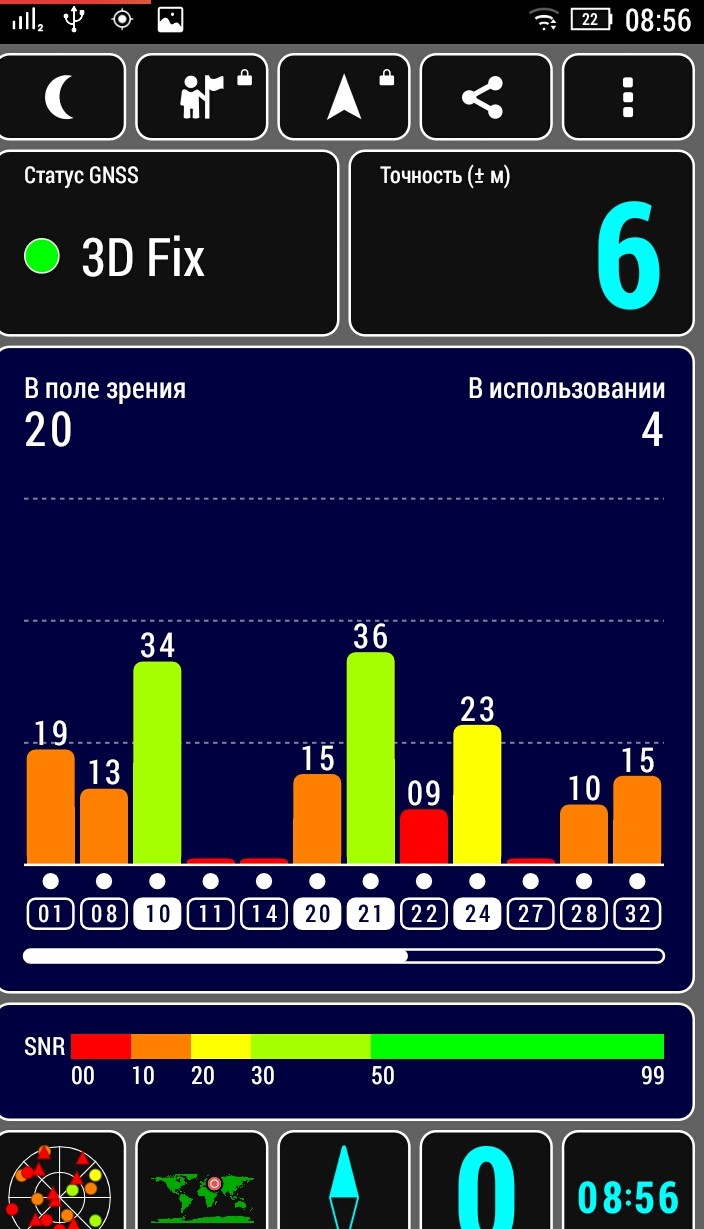Open the speed tile showing 0
The height and width of the screenshot is (1229, 704).
tap(486, 1183)
